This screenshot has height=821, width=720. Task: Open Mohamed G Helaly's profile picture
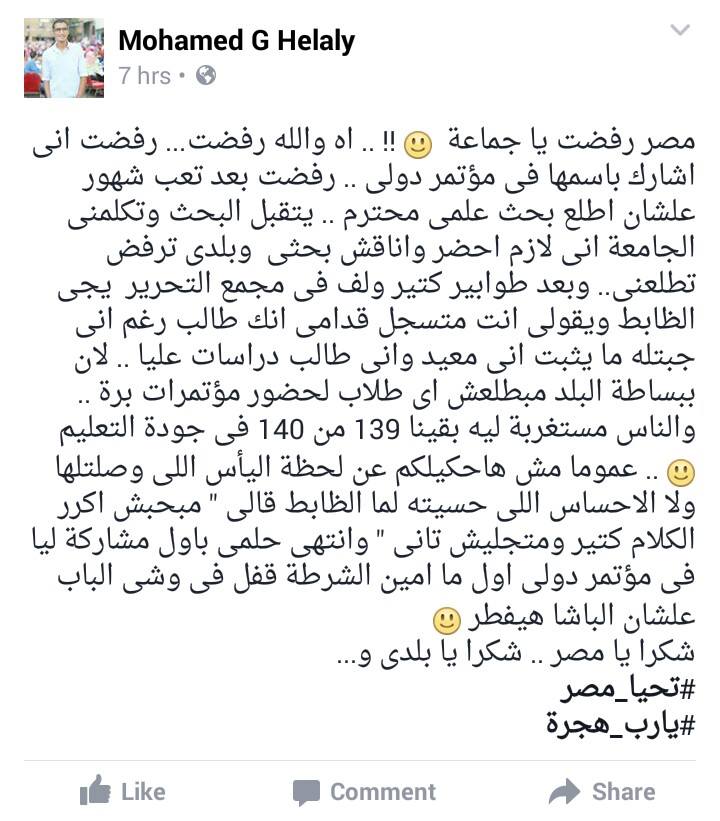(63, 58)
